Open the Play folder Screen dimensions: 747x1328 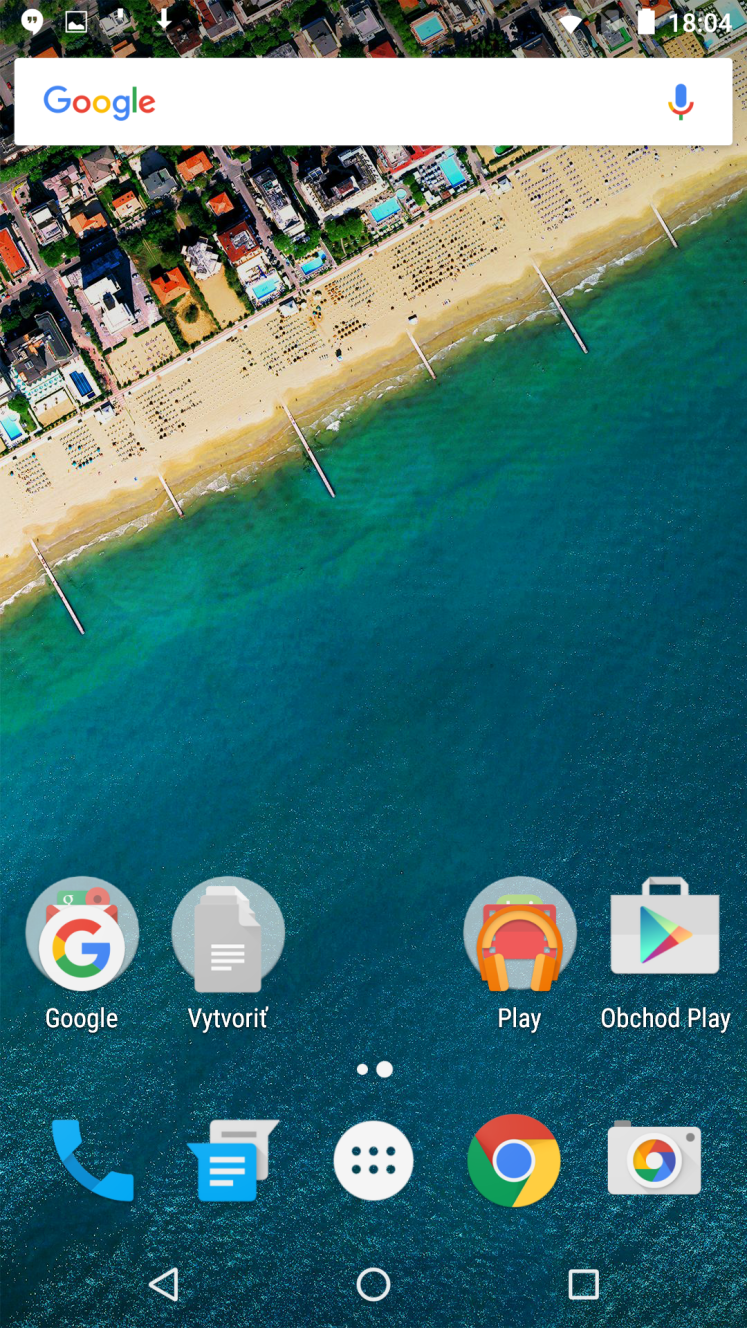519,935
